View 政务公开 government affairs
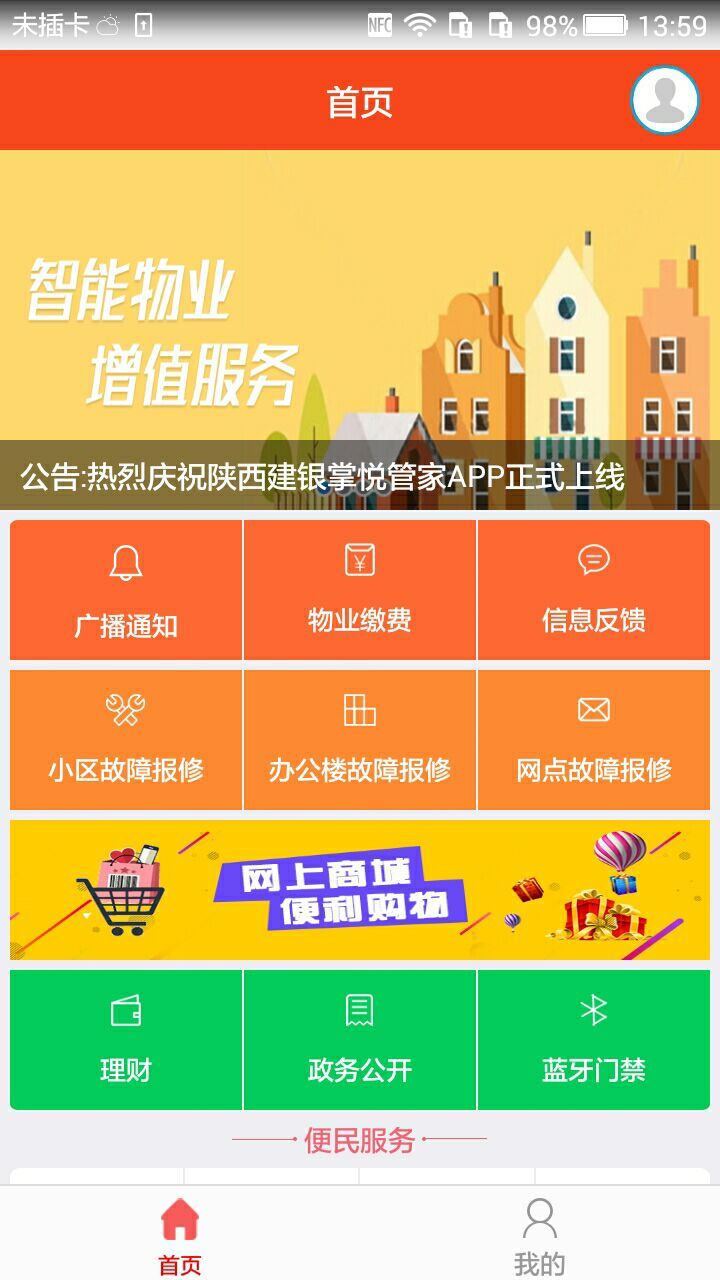 [360, 1040]
